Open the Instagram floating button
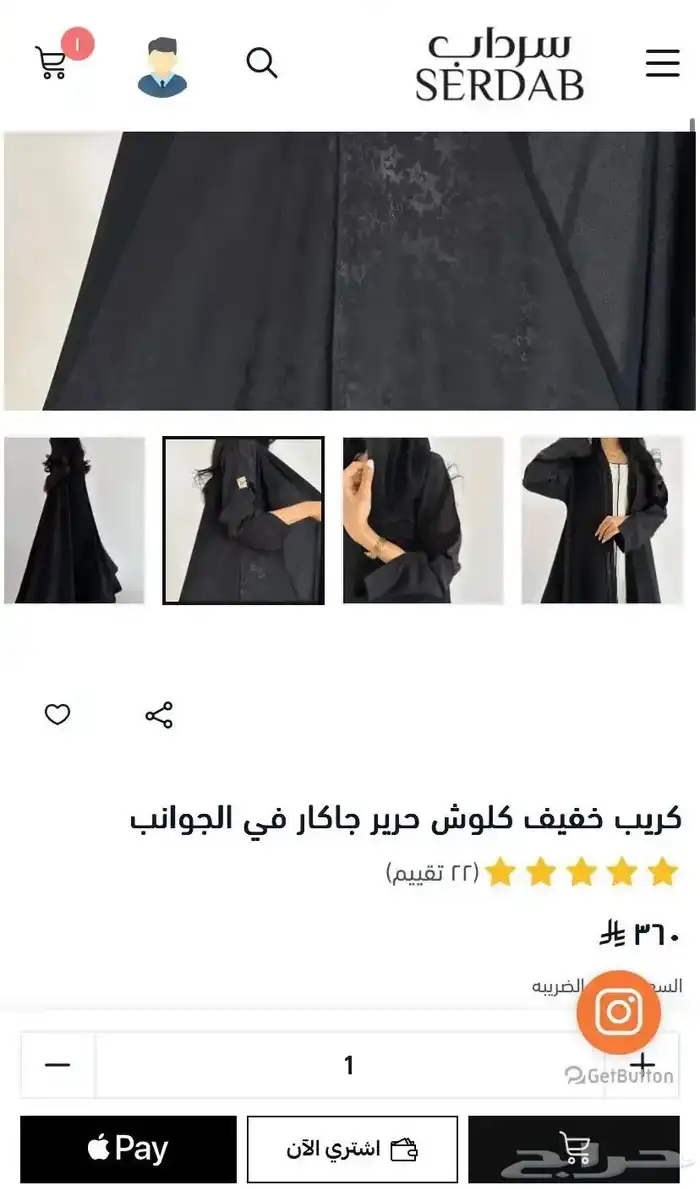 619,1012
